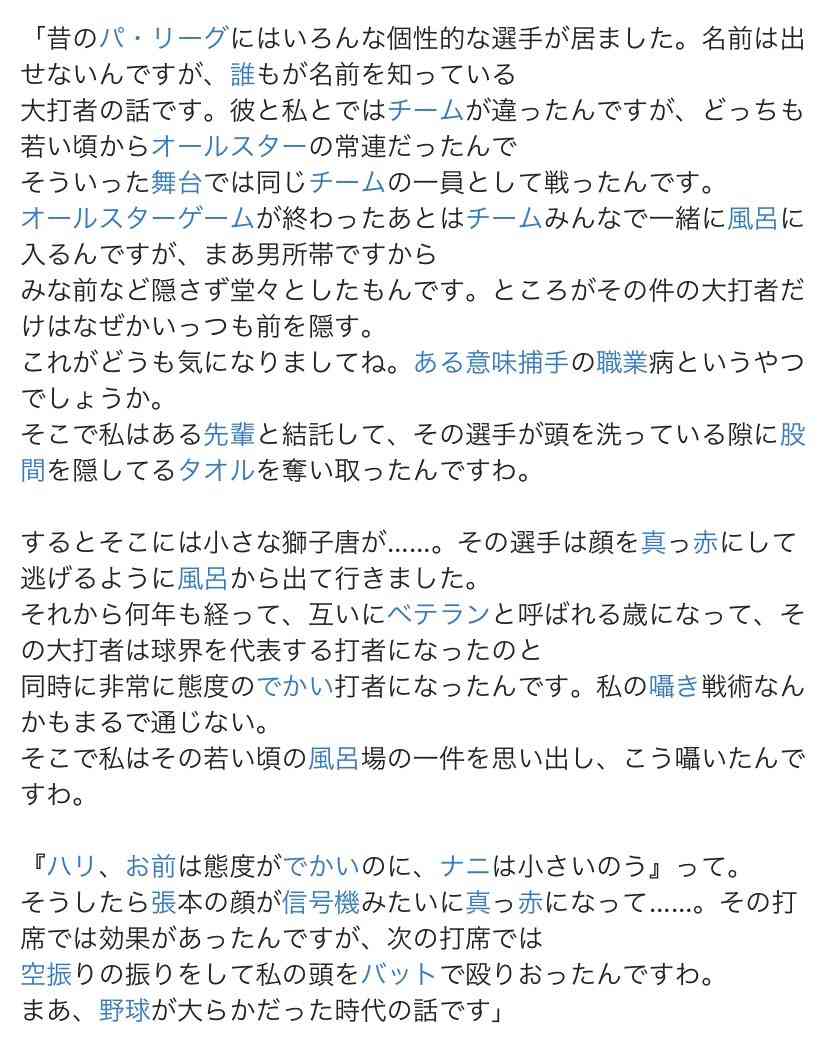Screen dimensions: 828x1044
Task: Open the 舞台 keyword link
Action: (177, 182)
